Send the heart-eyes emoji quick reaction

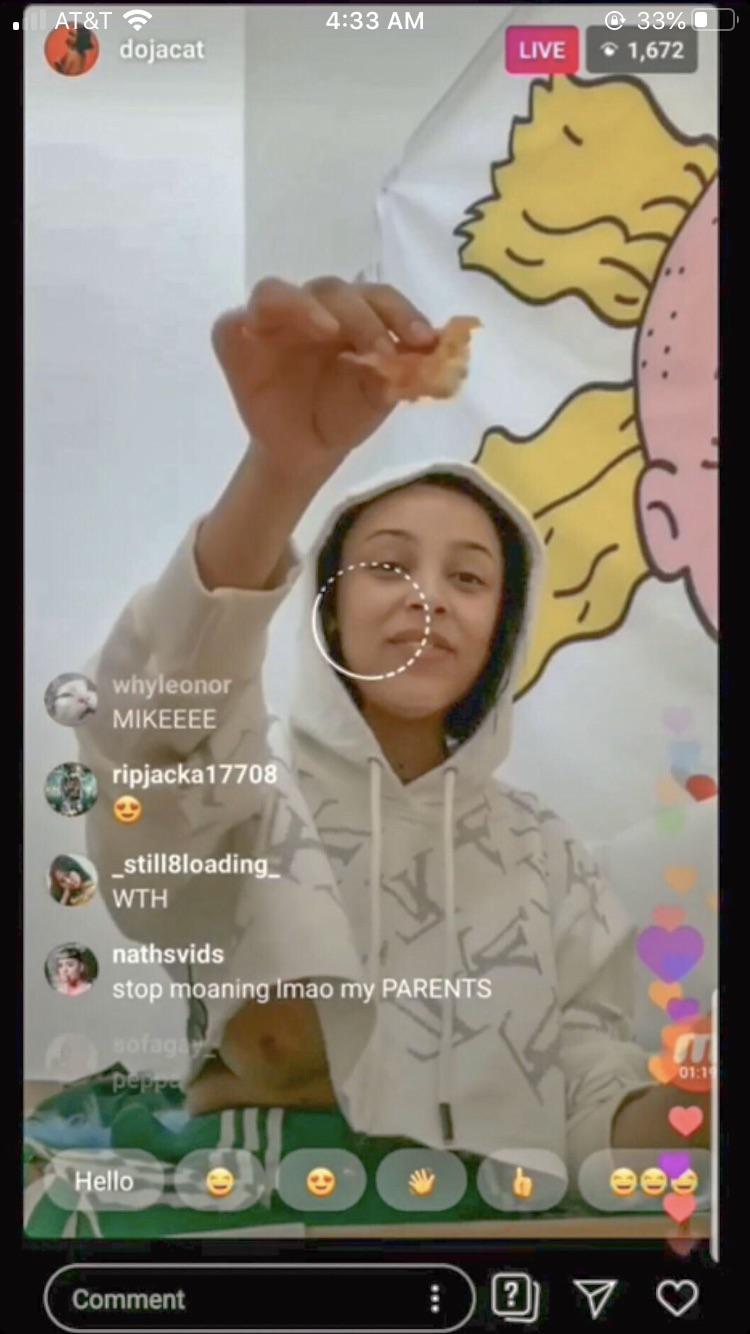(321, 1181)
